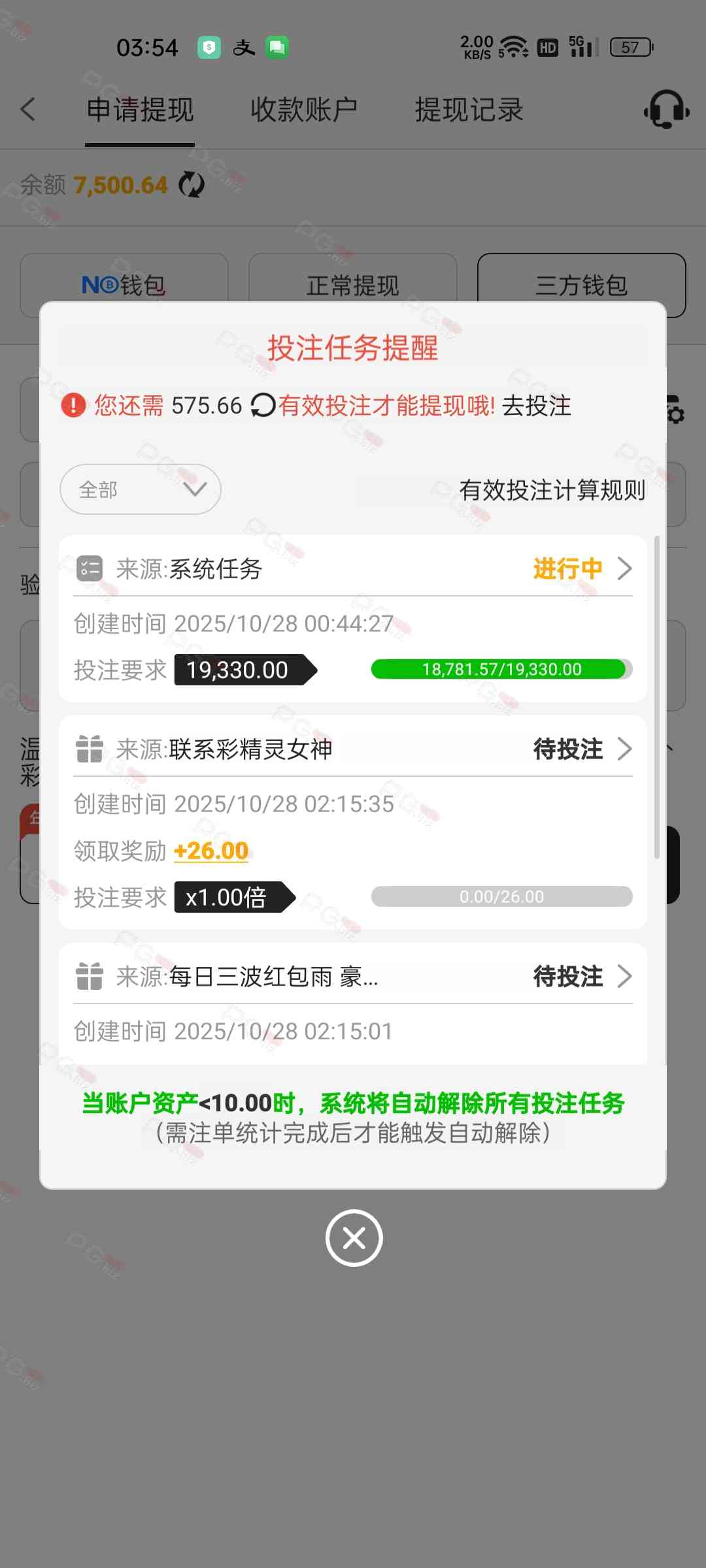Open the 全部 filter dropdown
This screenshot has height=1568, width=706.
click(141, 489)
